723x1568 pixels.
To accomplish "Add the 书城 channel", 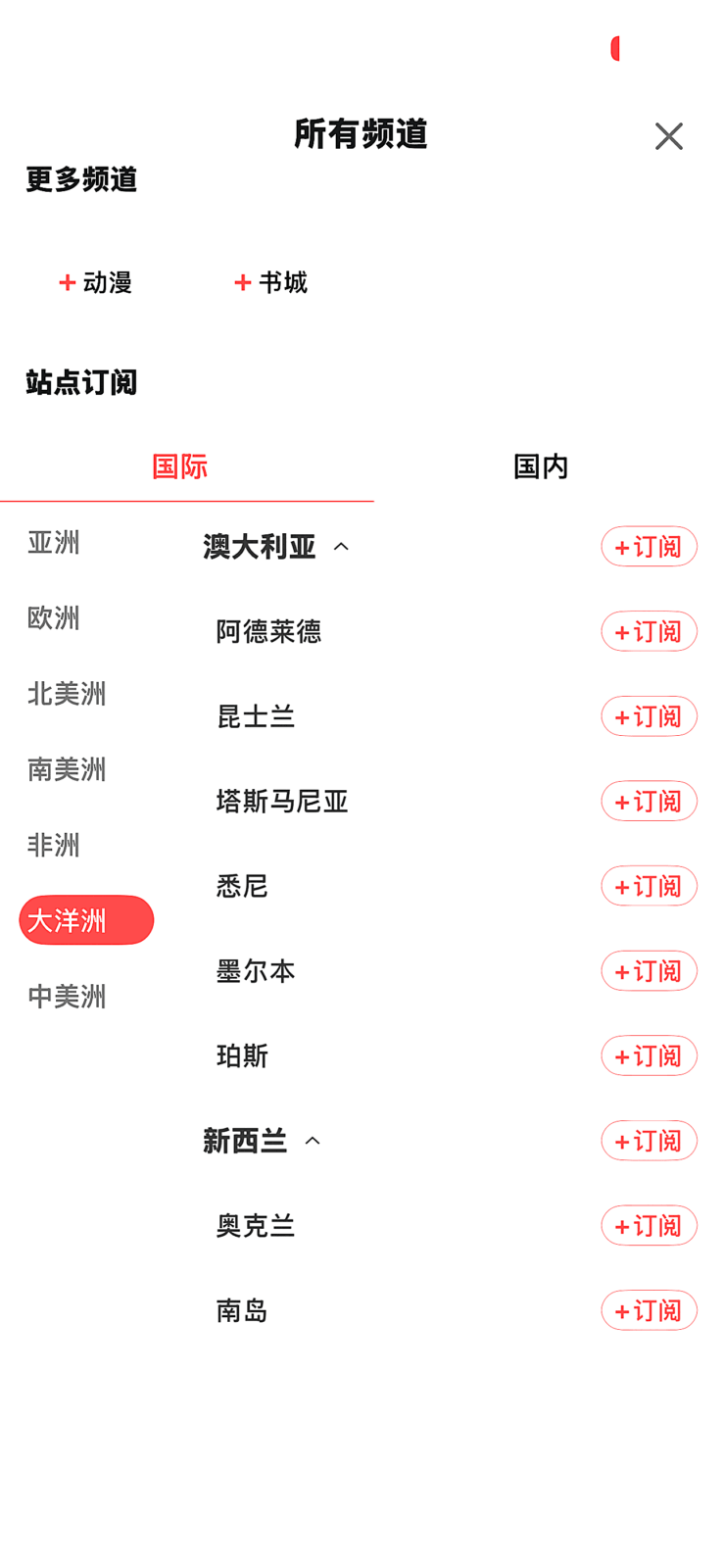I will click(x=271, y=282).
